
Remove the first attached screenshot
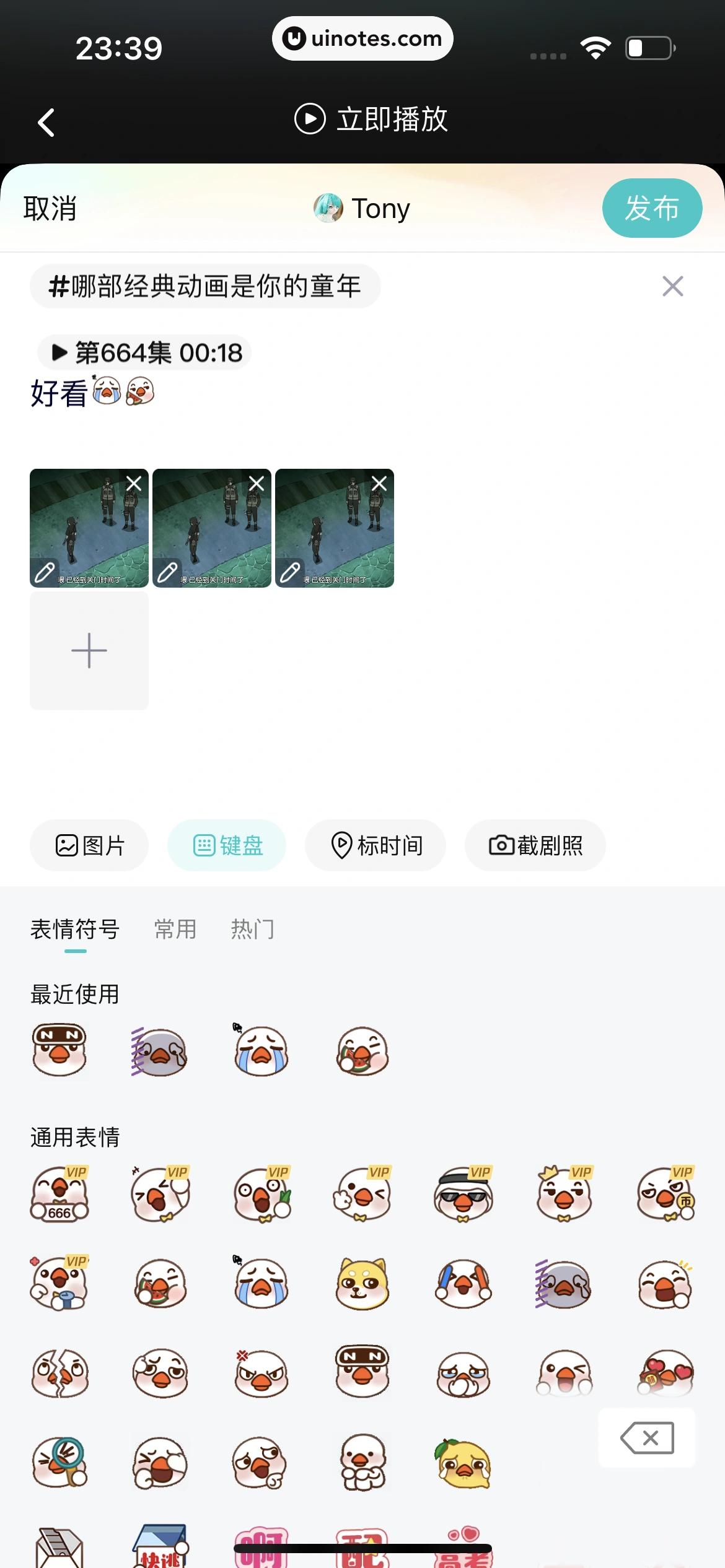(x=134, y=483)
